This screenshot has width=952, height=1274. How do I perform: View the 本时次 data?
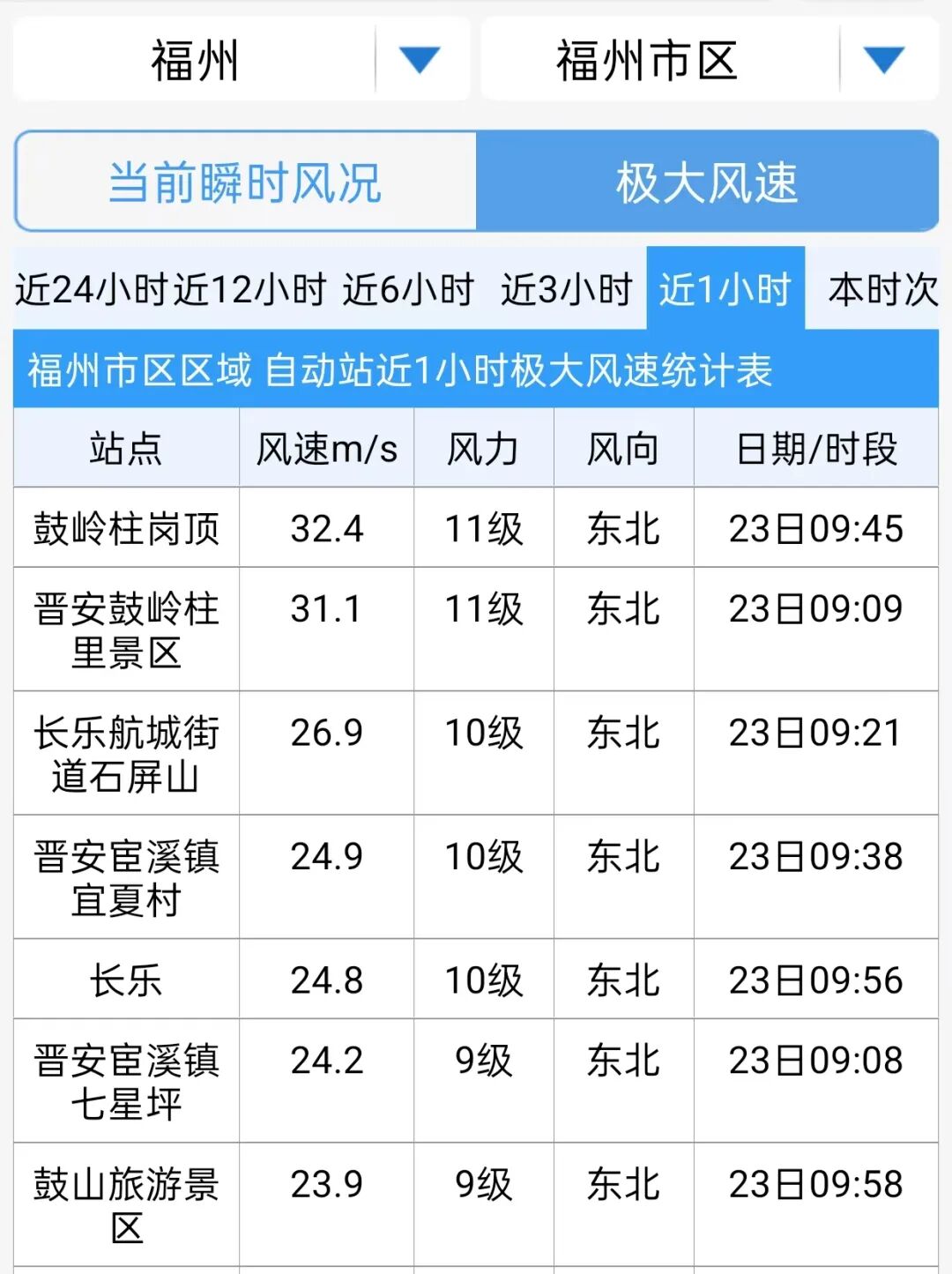tap(882, 289)
